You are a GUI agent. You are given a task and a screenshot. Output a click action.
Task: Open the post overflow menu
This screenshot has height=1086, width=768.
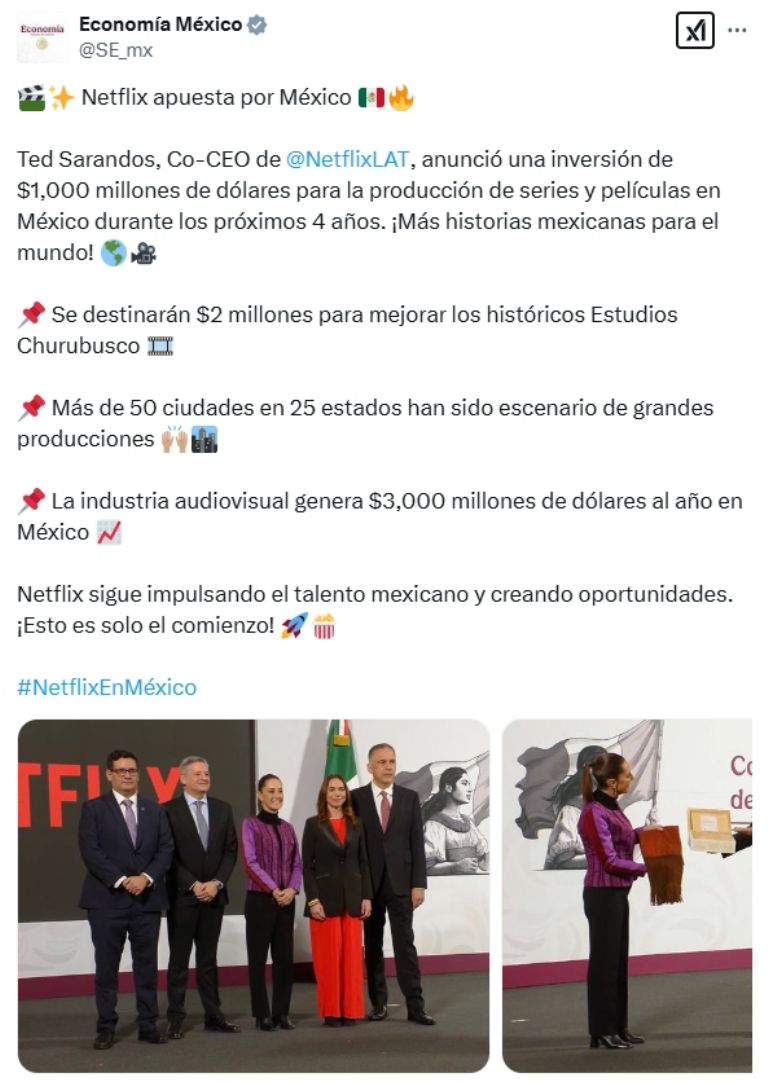[x=737, y=31]
